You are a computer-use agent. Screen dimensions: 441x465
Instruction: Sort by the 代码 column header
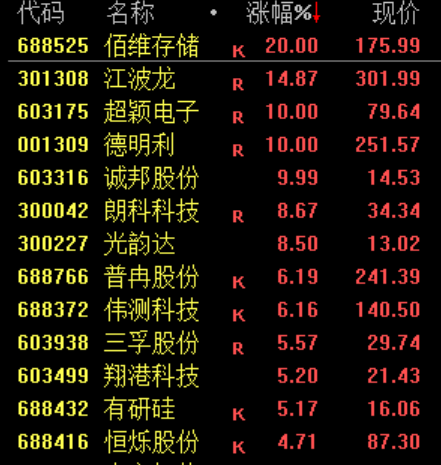coord(40,13)
